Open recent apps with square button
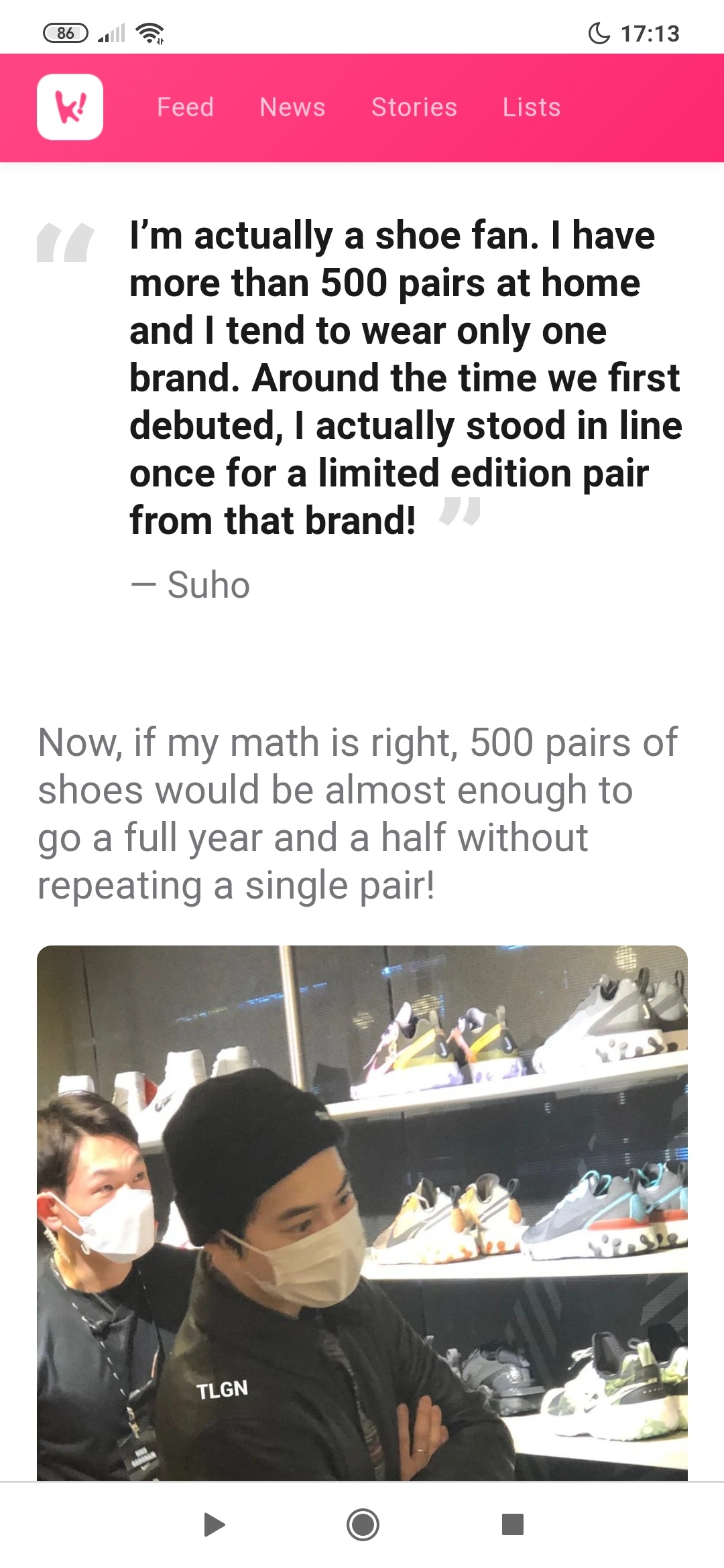The width and height of the screenshot is (724, 1568). tap(513, 1524)
